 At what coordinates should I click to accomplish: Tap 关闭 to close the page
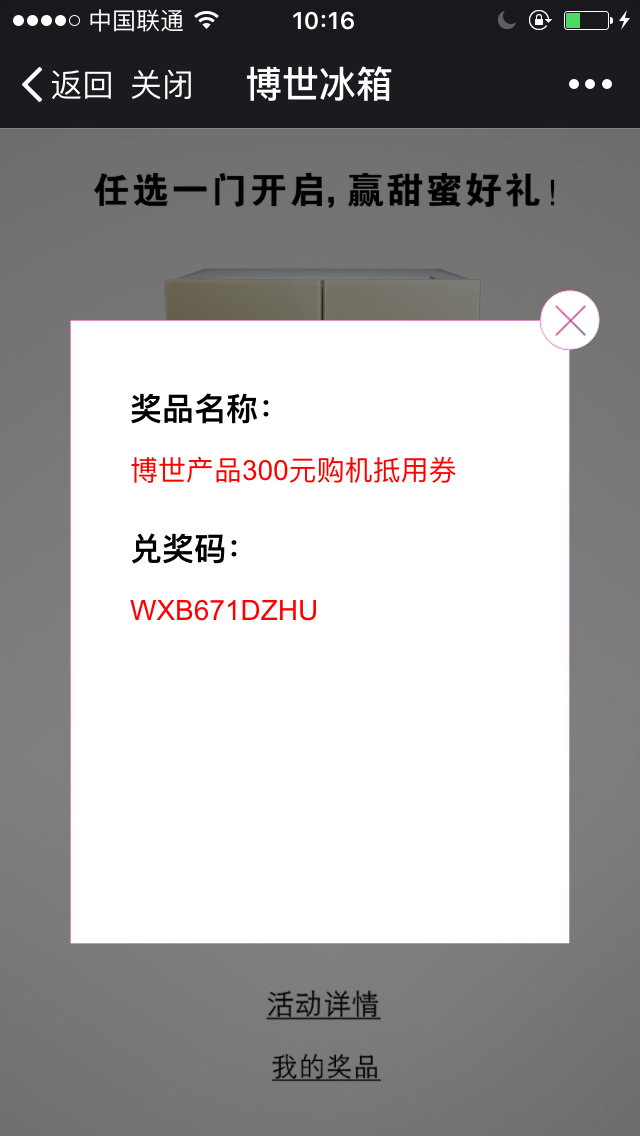pos(161,85)
